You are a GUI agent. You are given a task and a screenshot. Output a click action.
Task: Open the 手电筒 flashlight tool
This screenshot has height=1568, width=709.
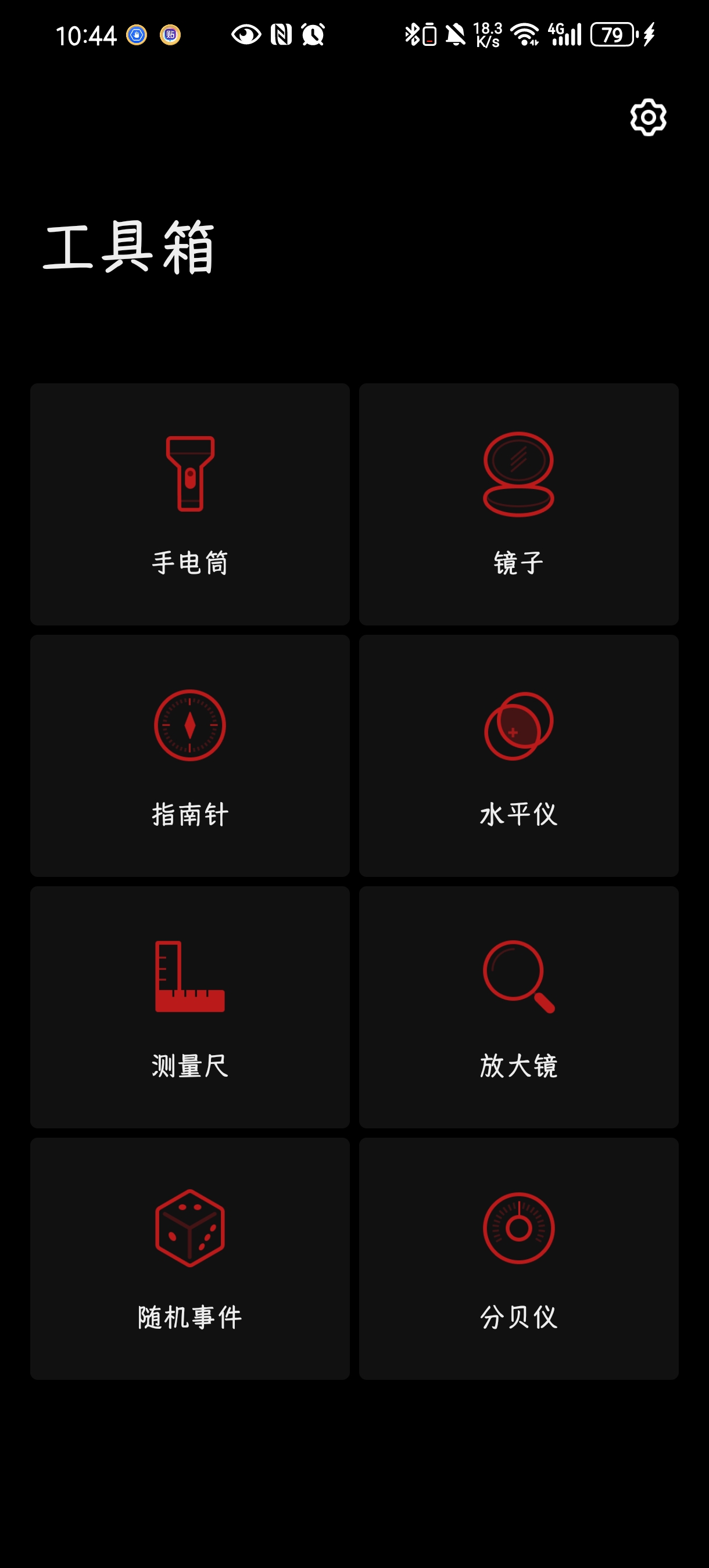190,504
